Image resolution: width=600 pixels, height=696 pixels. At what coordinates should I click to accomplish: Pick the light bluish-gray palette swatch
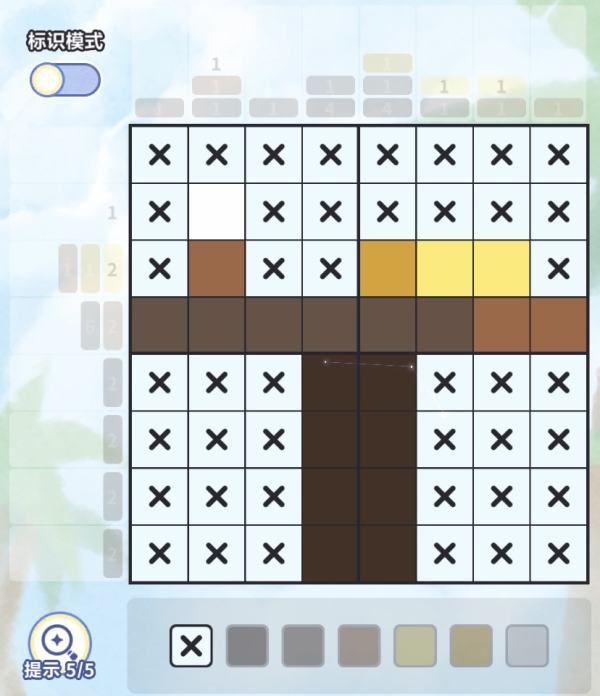pos(527,646)
